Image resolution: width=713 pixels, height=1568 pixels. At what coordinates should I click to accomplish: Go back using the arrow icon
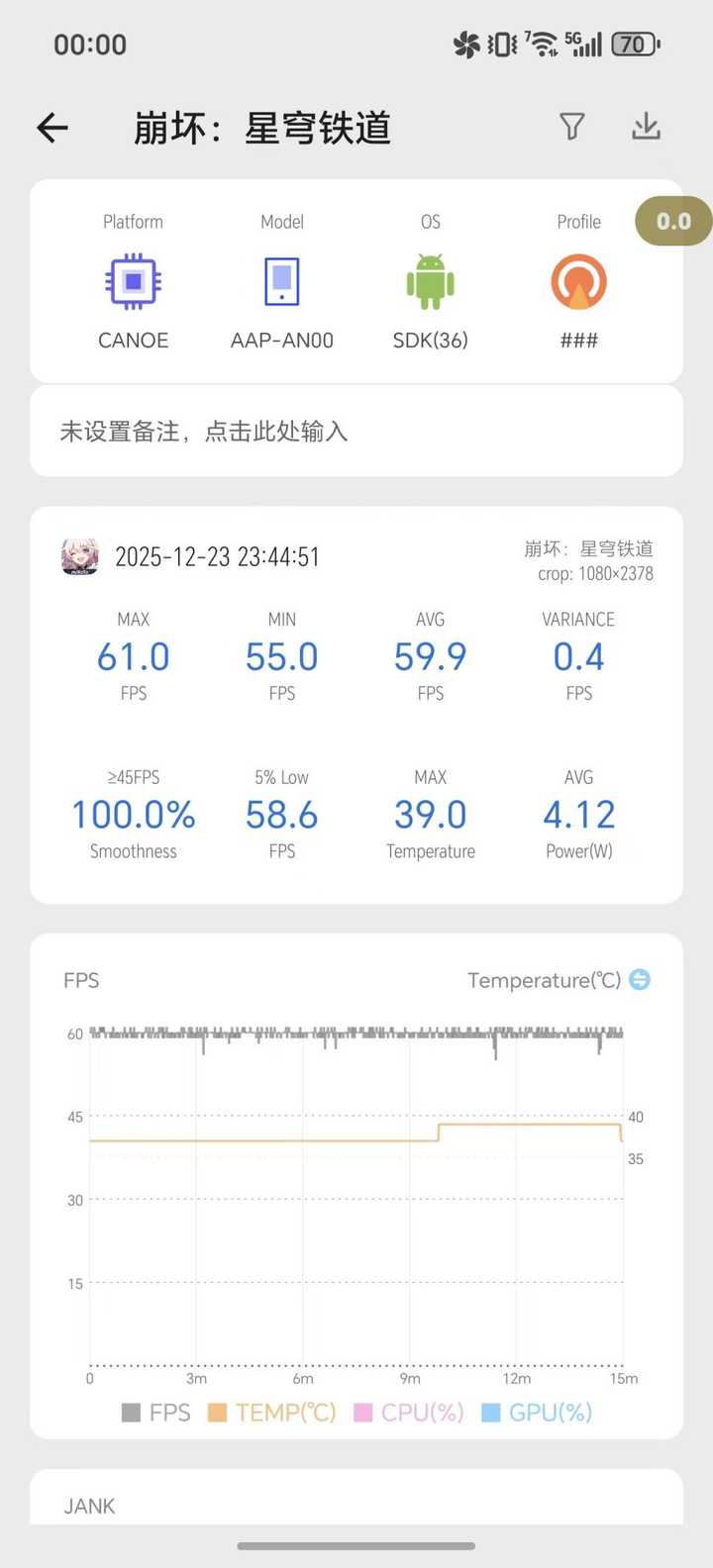(x=52, y=128)
